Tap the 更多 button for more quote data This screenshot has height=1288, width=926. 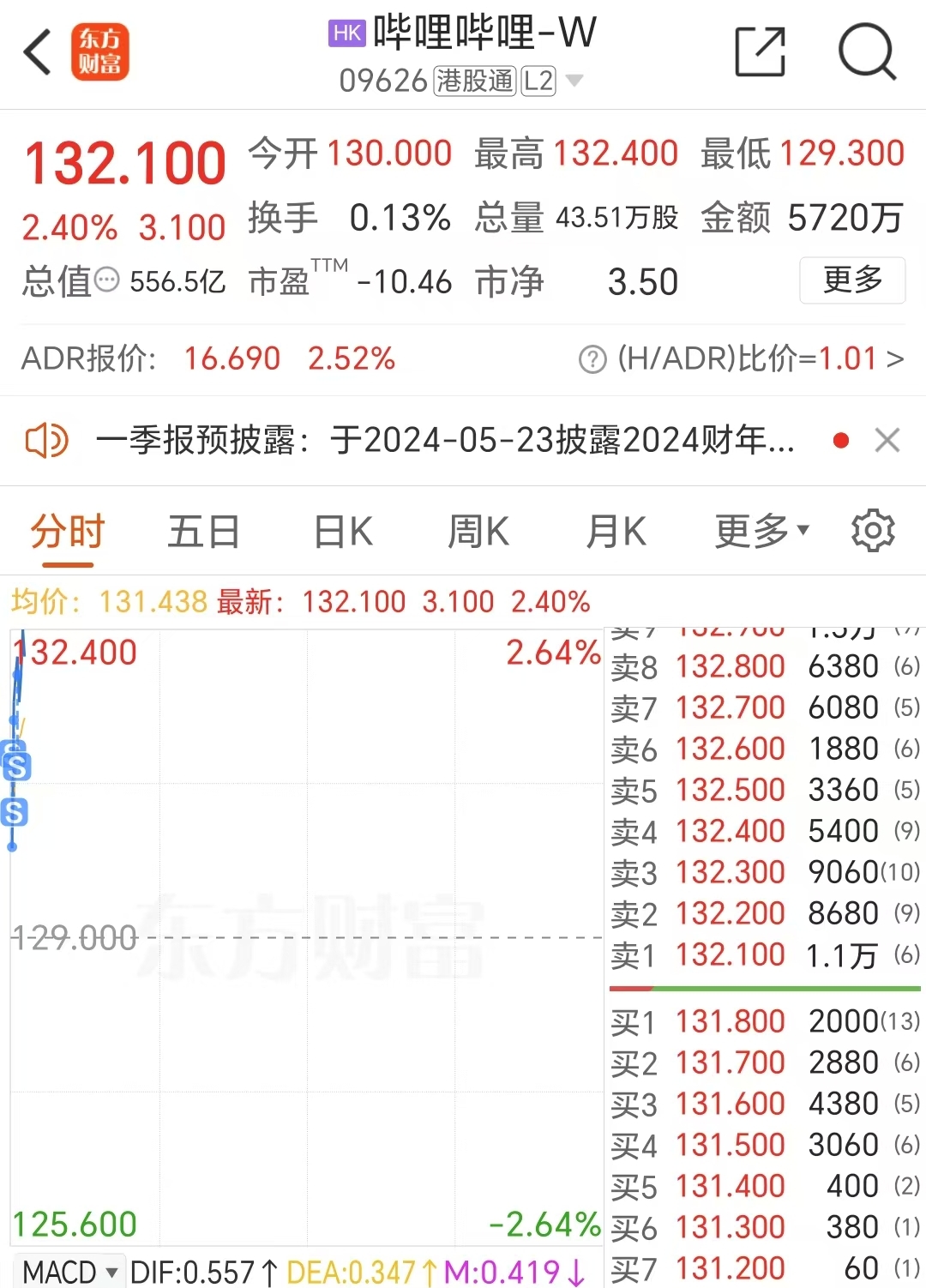tap(851, 280)
